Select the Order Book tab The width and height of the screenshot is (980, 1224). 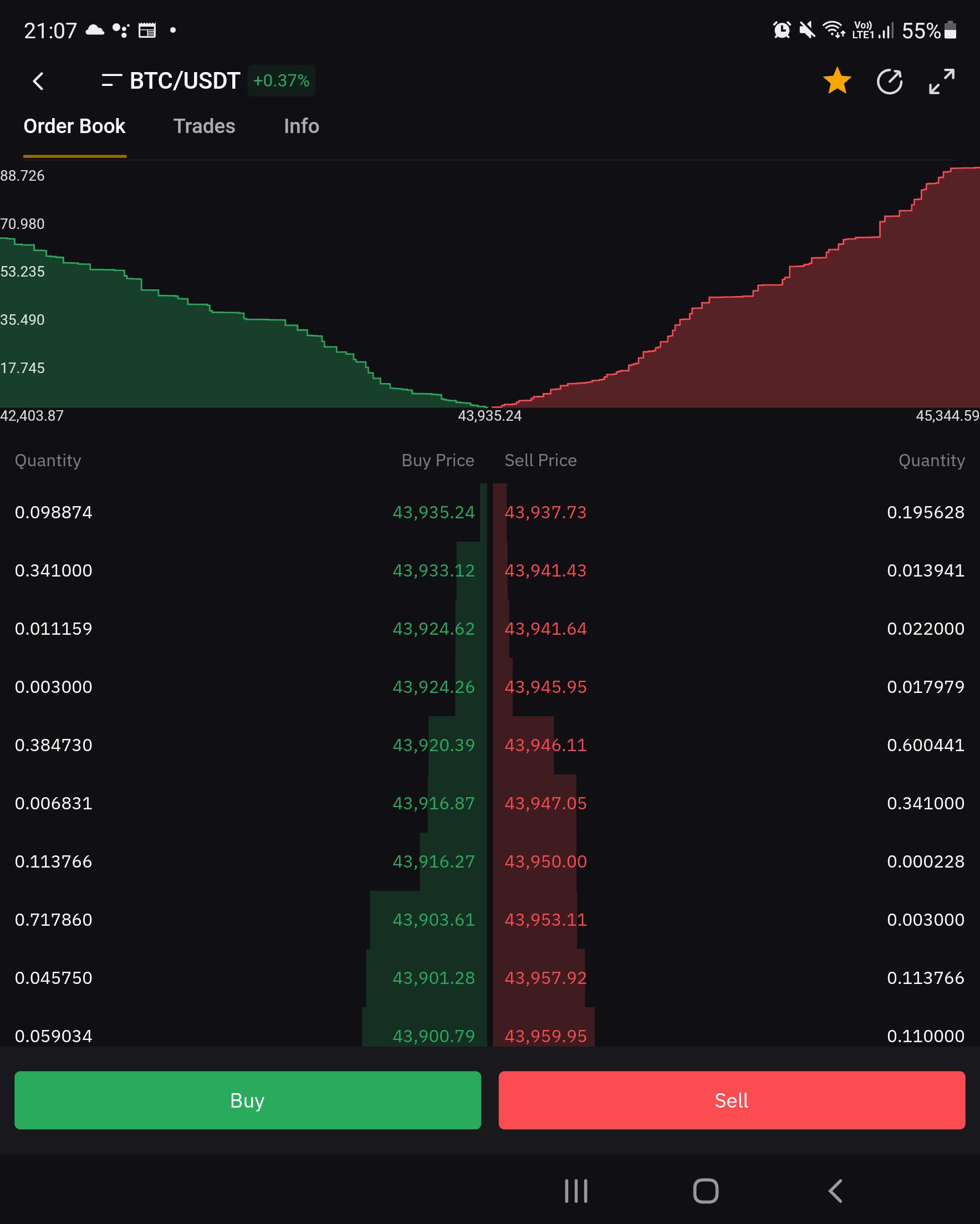point(74,126)
